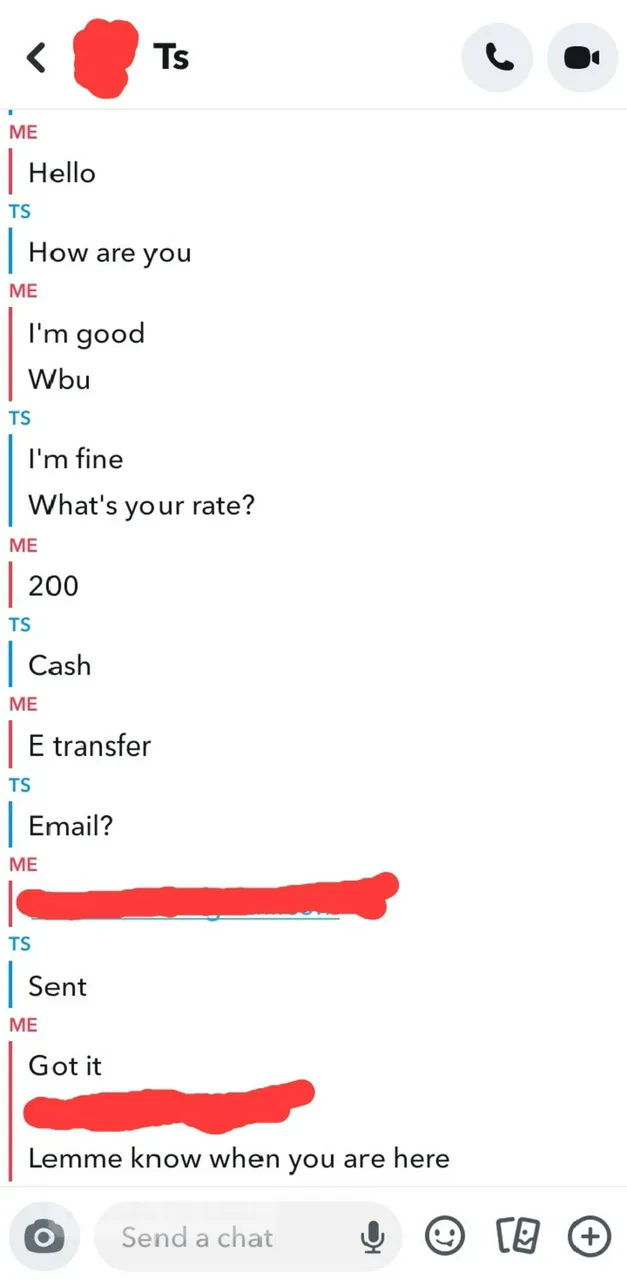
Task: Open the emoji and sticker picker
Action: (x=445, y=1238)
